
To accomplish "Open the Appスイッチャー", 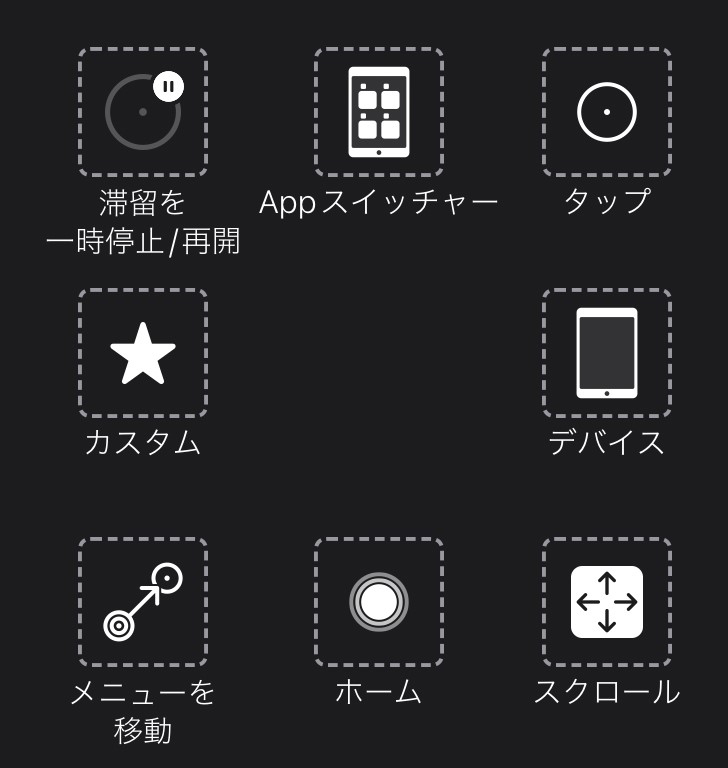I will click(x=378, y=112).
